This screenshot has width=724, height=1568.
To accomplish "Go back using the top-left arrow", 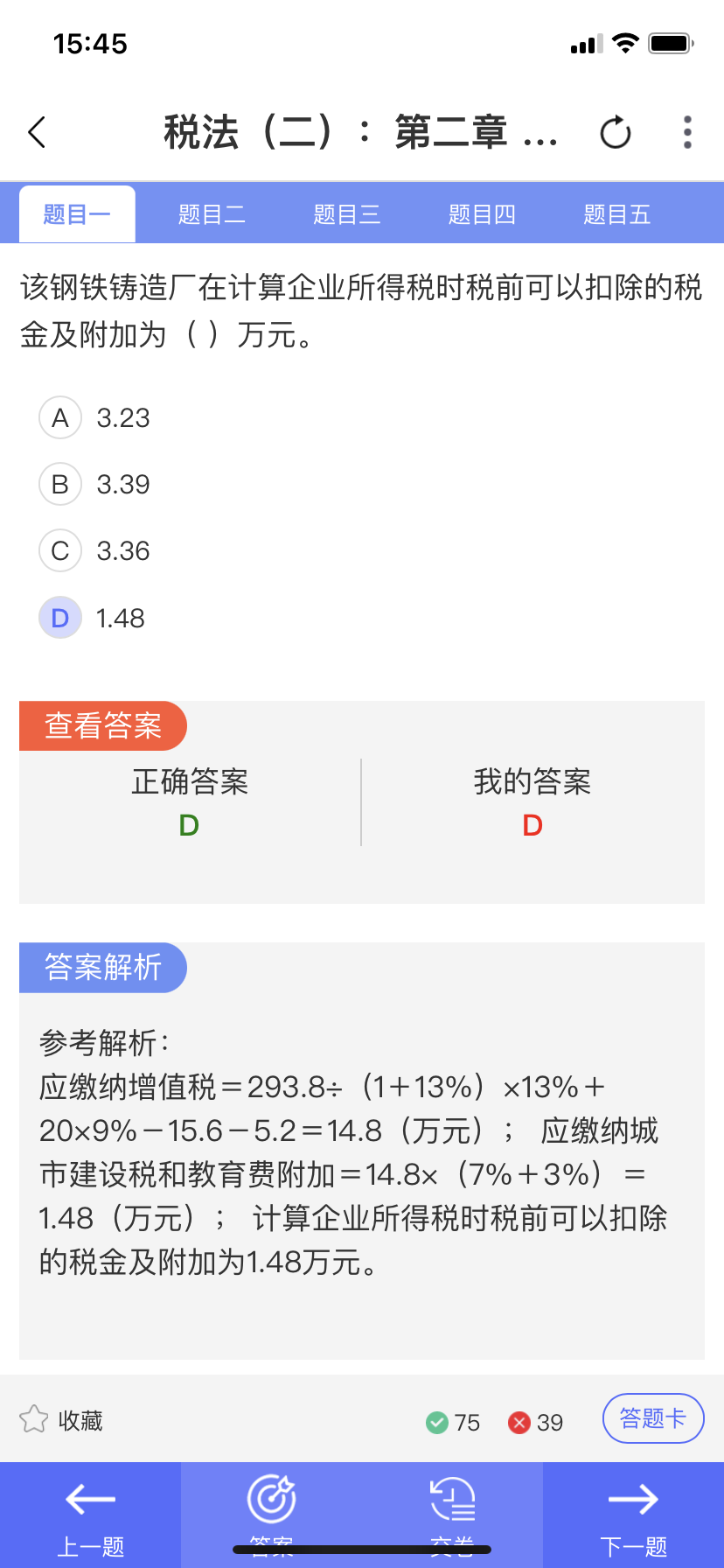I will click(37, 133).
